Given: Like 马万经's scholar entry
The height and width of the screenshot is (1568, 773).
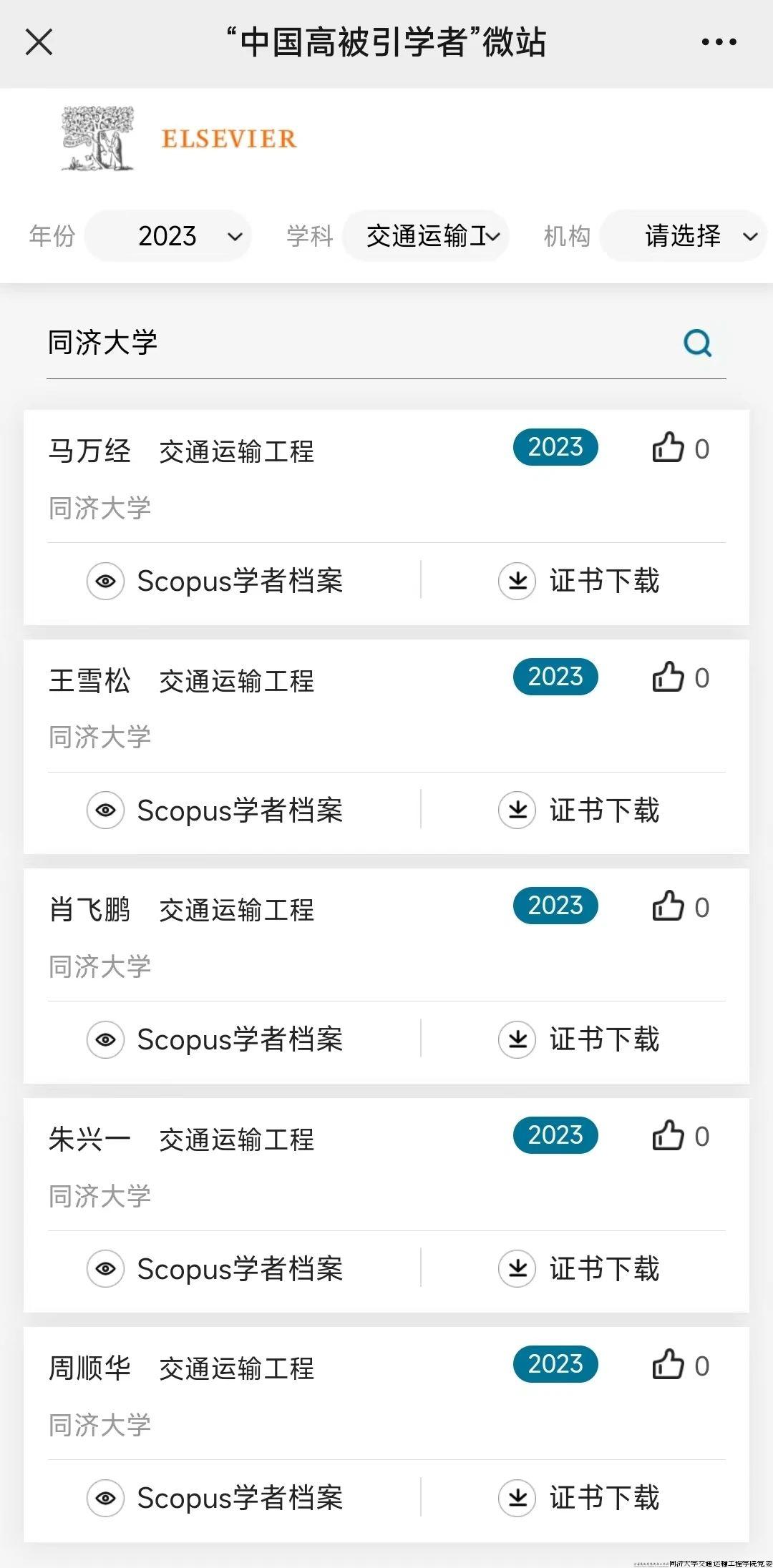Looking at the screenshot, I should (669, 448).
